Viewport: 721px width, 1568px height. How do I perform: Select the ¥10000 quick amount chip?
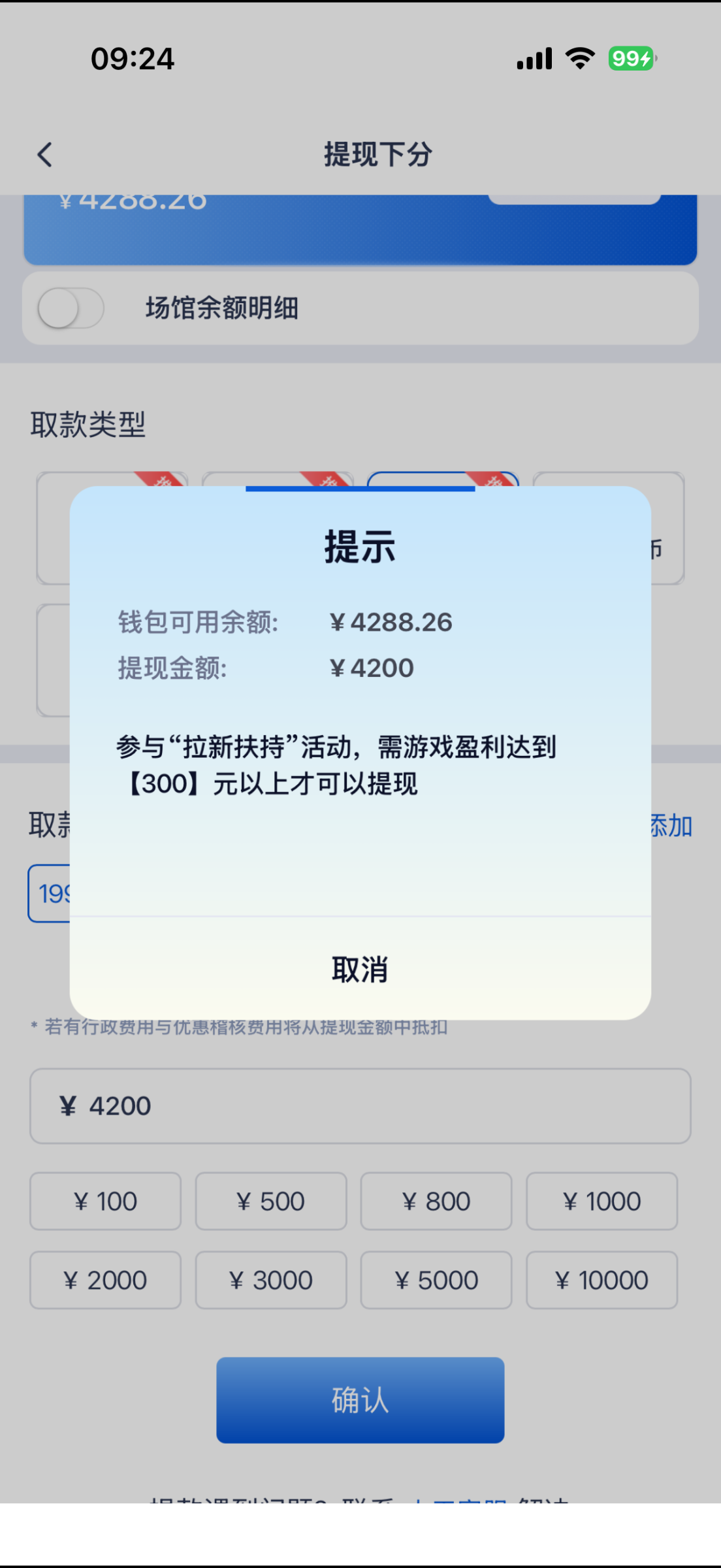[x=601, y=1280]
